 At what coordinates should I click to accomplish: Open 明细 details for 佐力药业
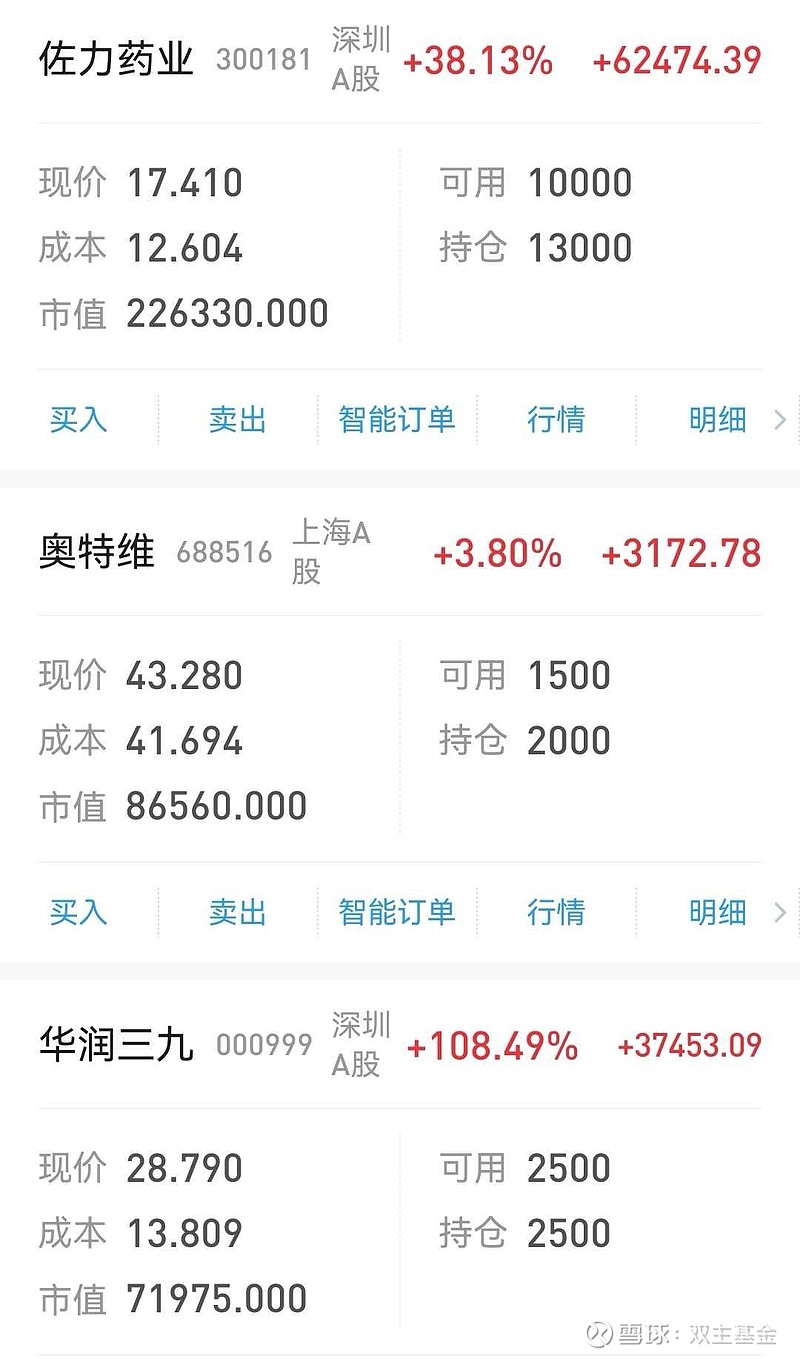coord(716,420)
